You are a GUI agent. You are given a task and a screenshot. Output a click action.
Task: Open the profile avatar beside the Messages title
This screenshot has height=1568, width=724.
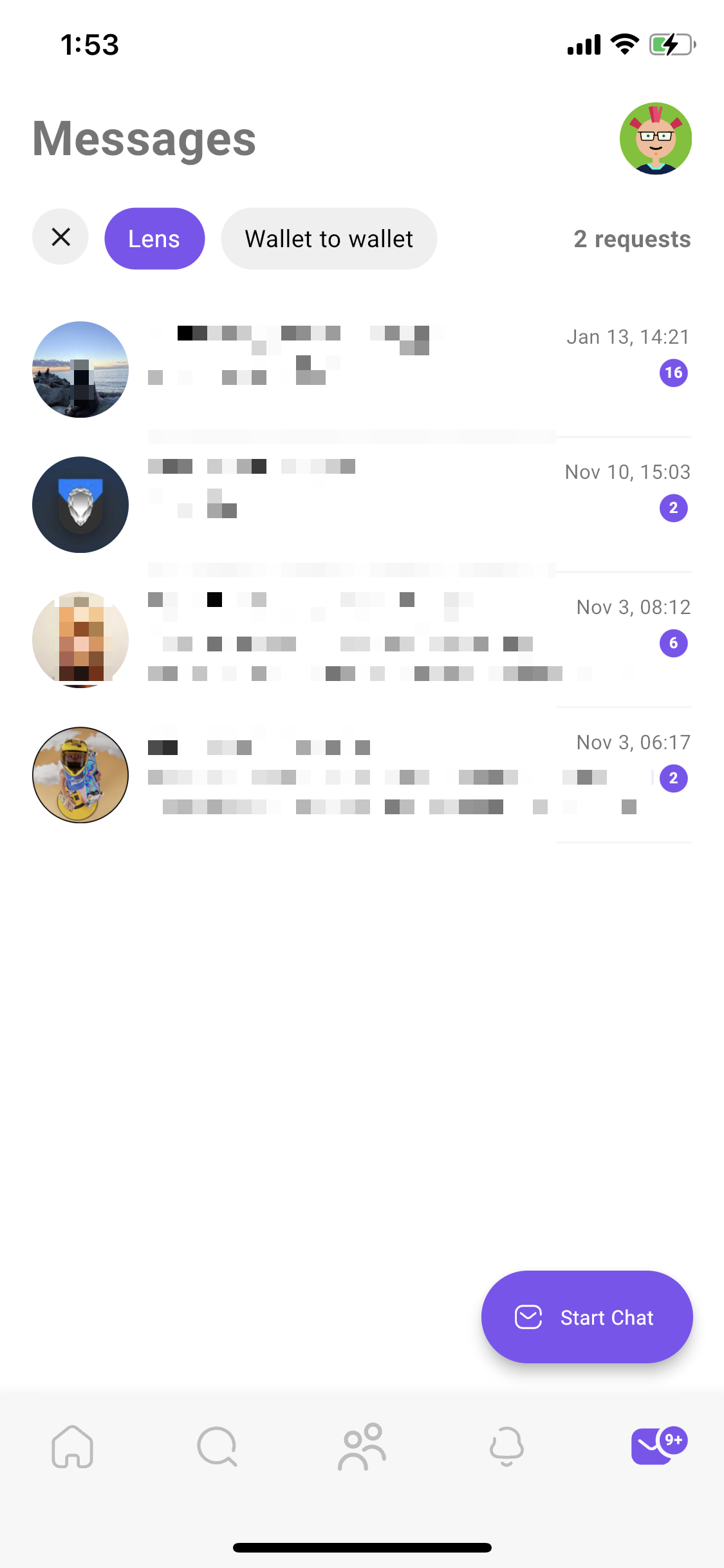pyautogui.click(x=655, y=138)
